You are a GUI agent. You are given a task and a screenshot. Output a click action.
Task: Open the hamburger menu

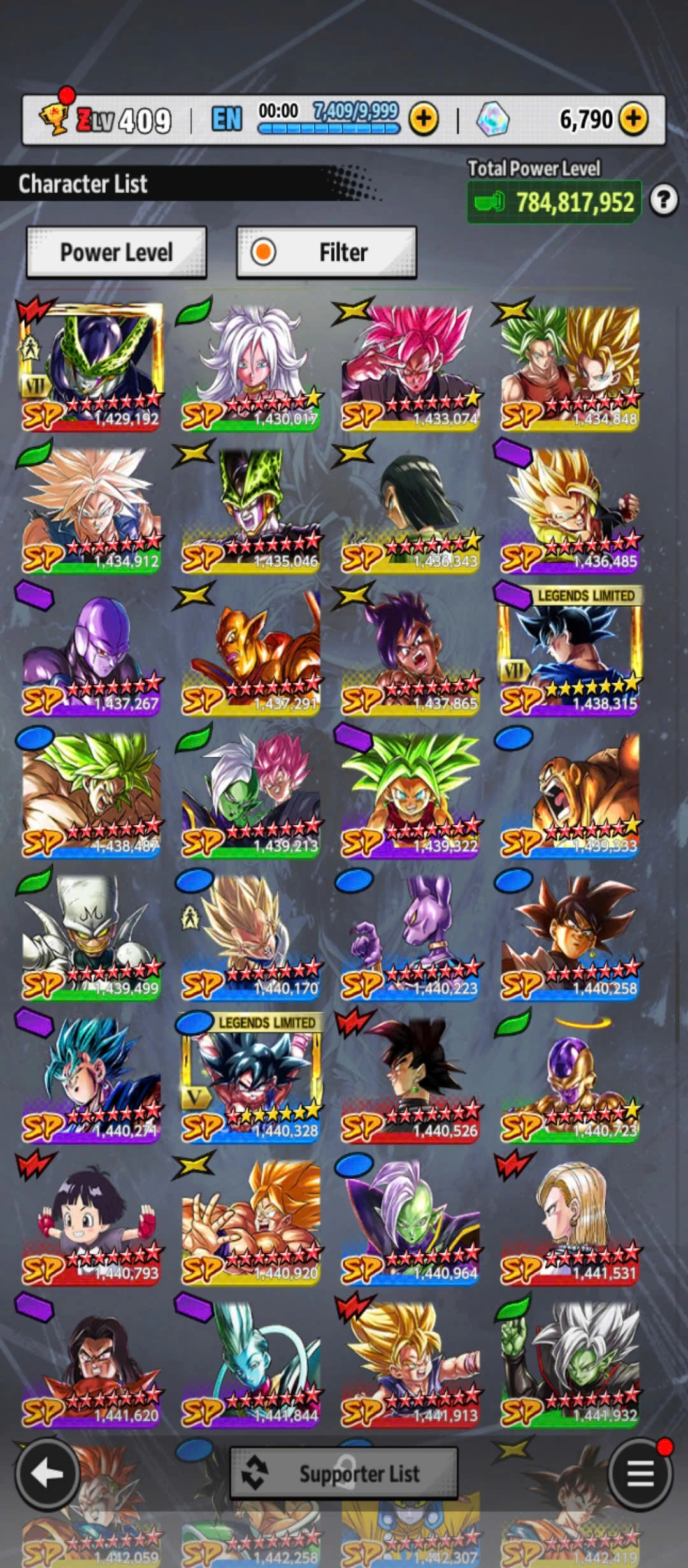tap(640, 1474)
